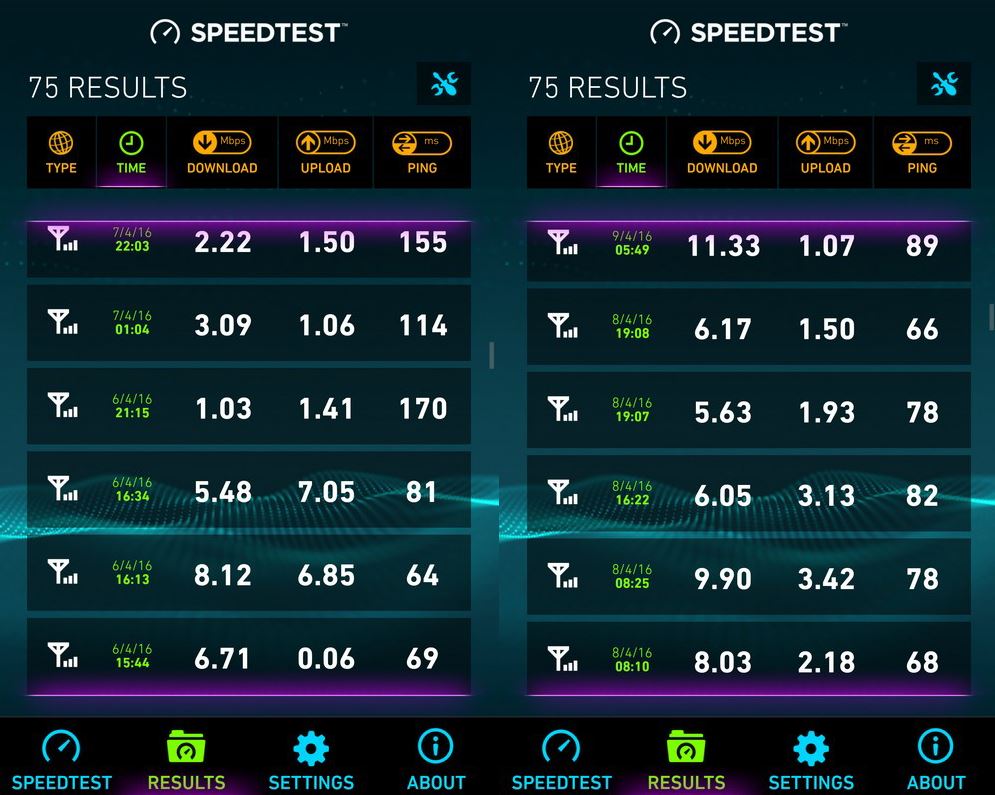Screen dimensions: 995x795
Task: View the 6/4/16 21:15 test result
Action: click(248, 408)
